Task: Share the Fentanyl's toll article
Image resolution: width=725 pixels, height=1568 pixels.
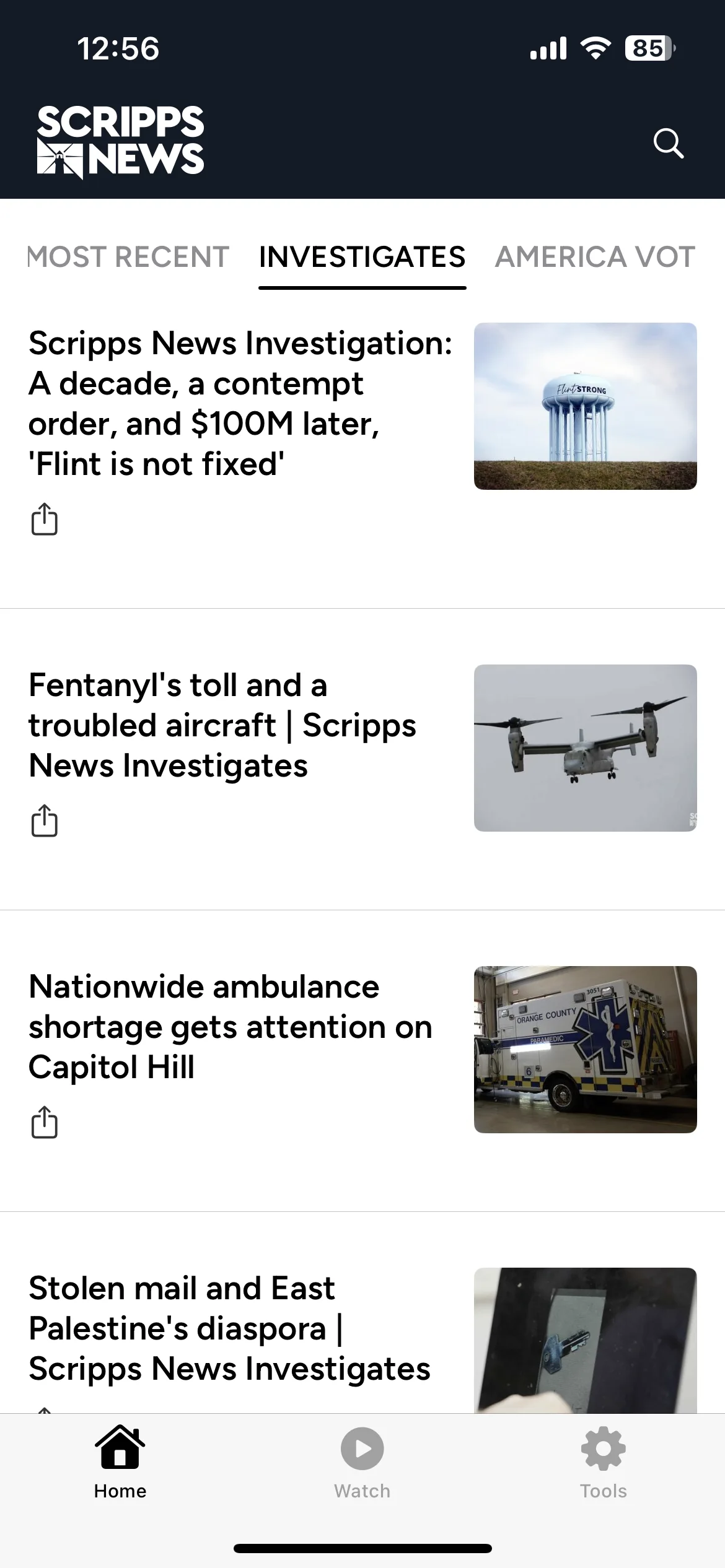Action: 45,821
